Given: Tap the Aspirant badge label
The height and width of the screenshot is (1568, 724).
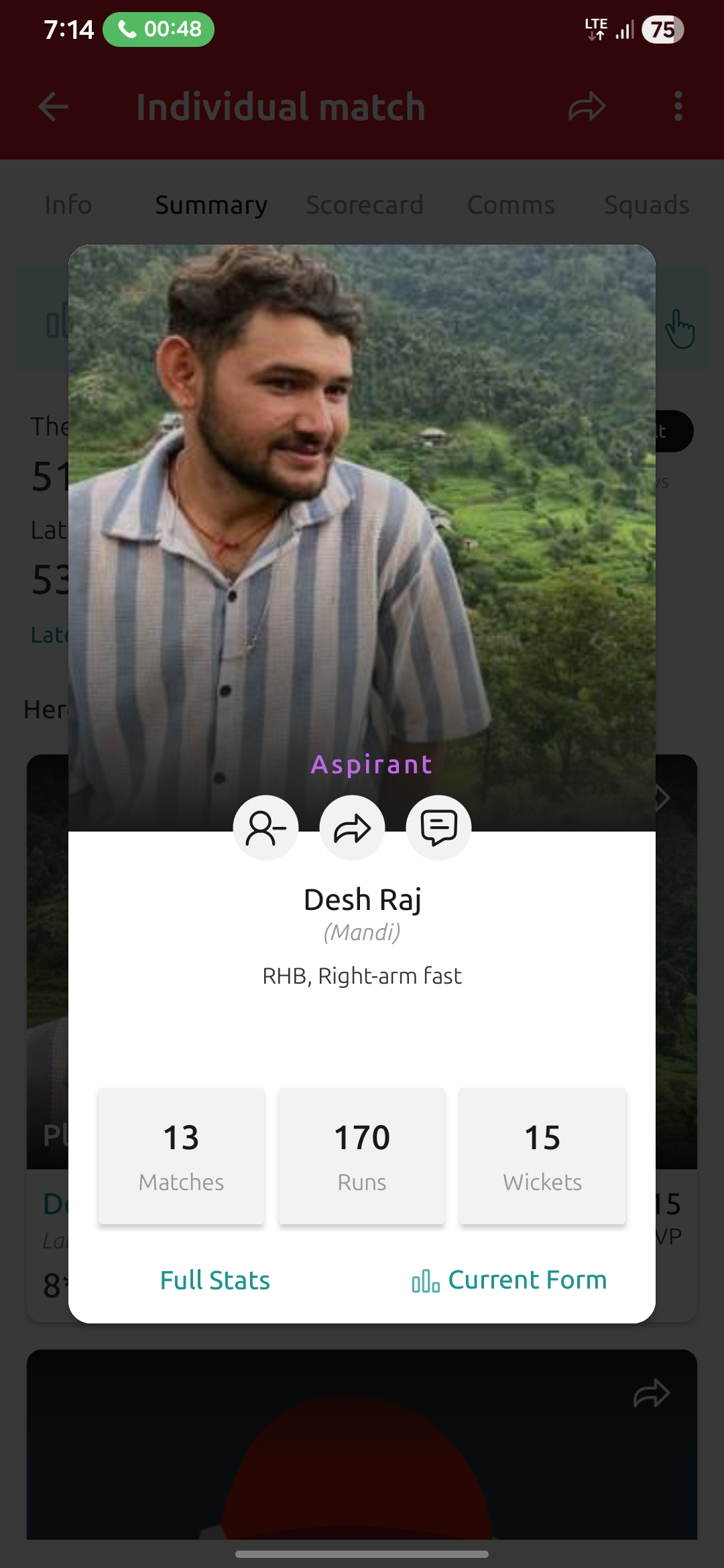Looking at the screenshot, I should [x=371, y=764].
